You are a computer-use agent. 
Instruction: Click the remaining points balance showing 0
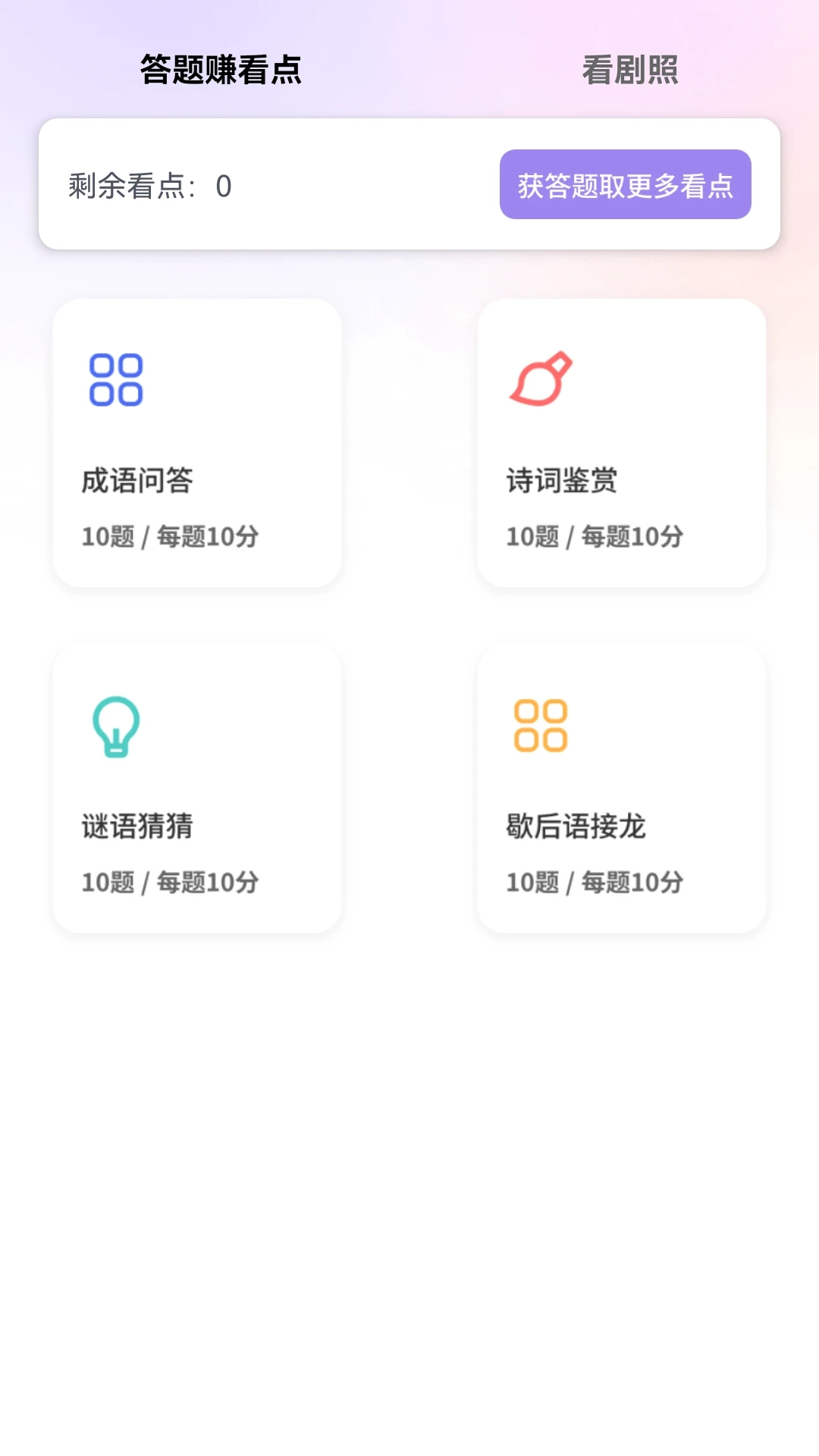(224, 184)
